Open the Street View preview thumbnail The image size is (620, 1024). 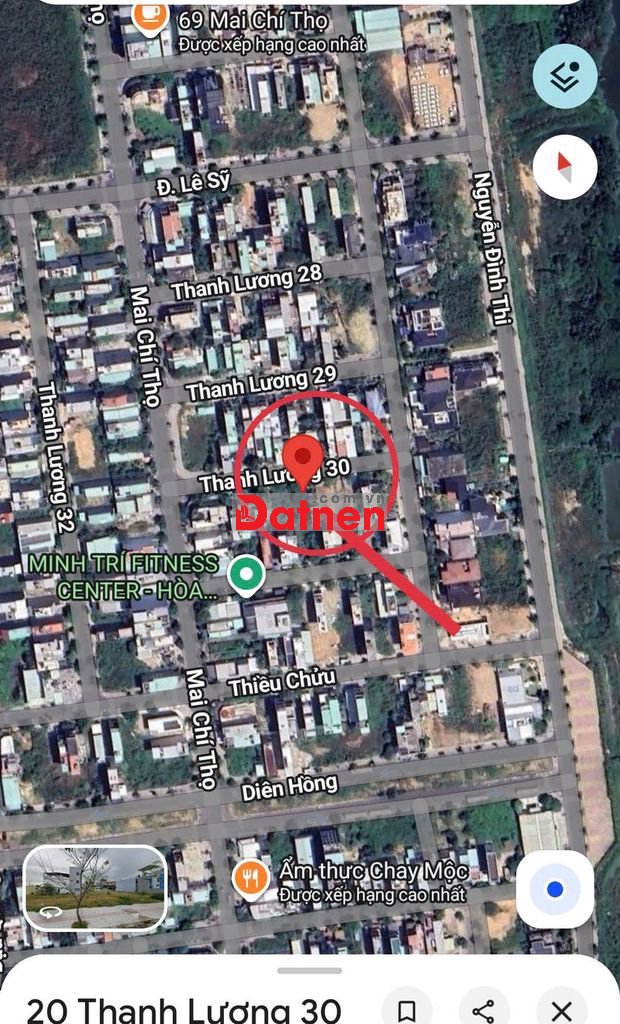95,889
